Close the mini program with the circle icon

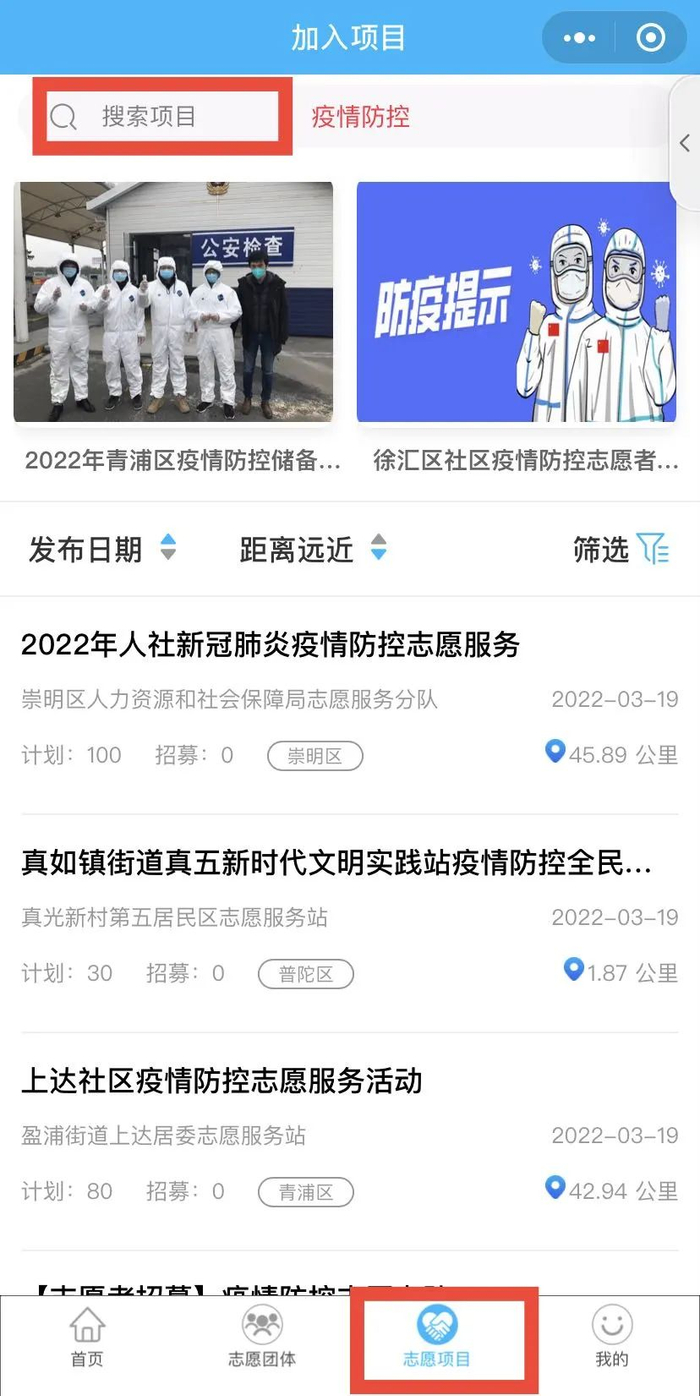(x=651, y=38)
